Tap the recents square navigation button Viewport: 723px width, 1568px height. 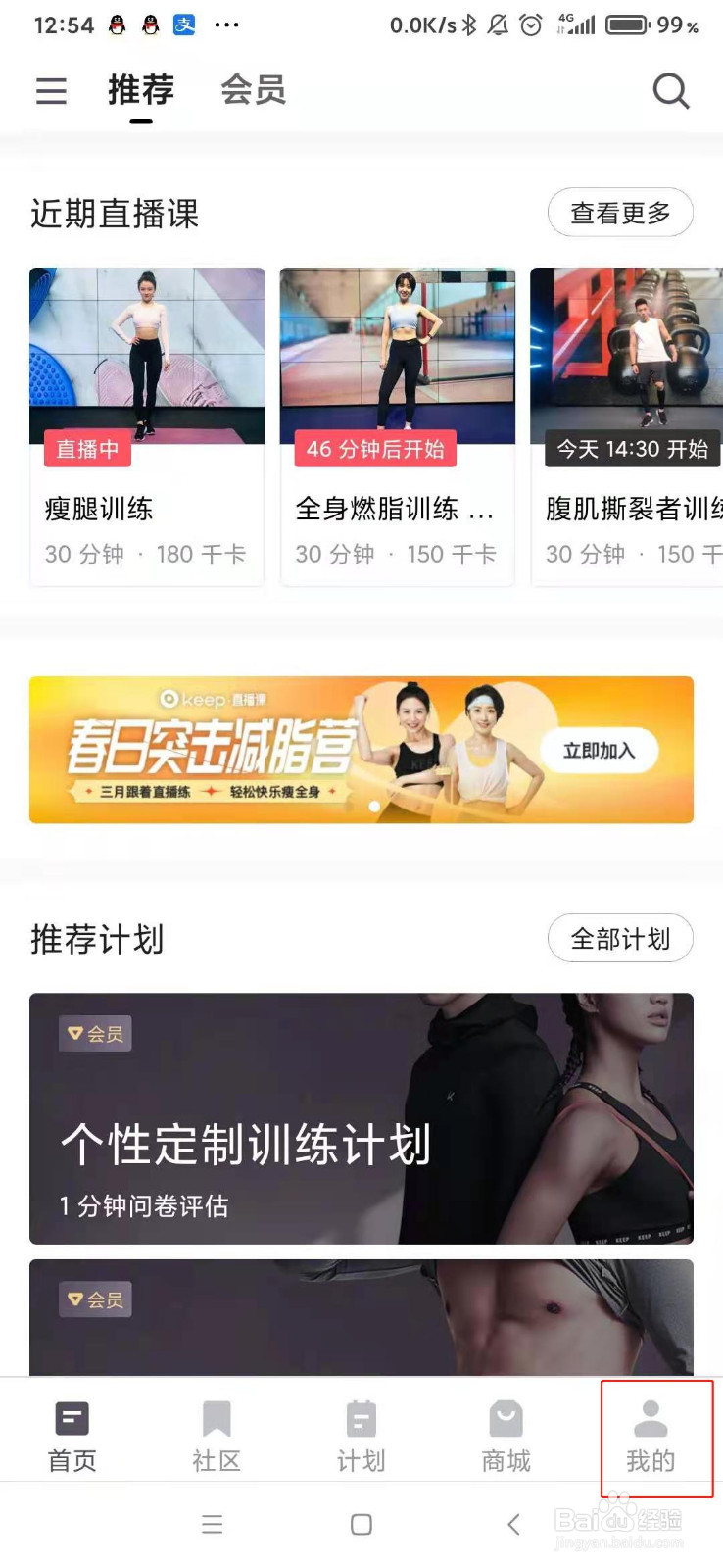click(x=361, y=1525)
